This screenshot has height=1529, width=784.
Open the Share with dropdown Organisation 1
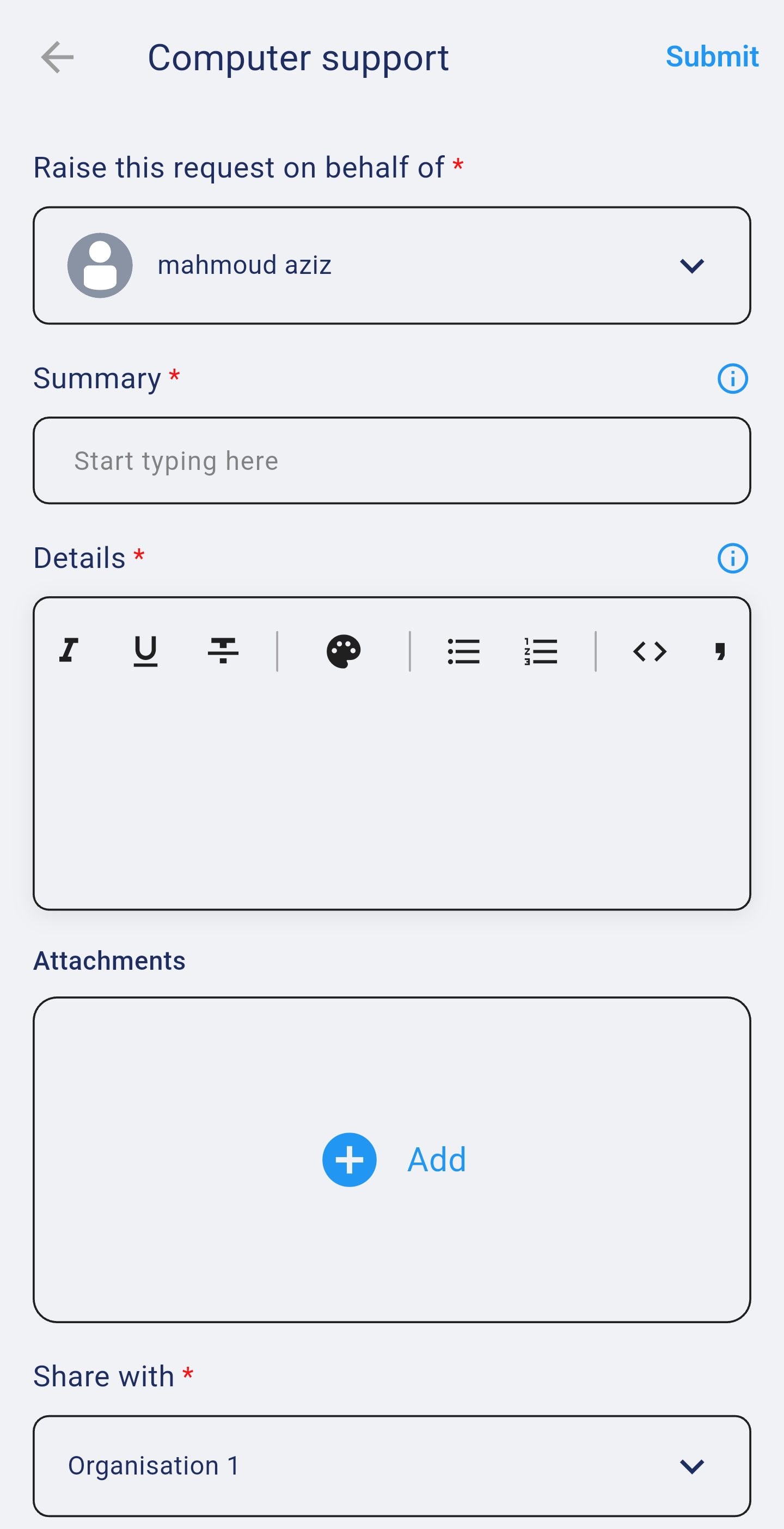(x=391, y=1465)
